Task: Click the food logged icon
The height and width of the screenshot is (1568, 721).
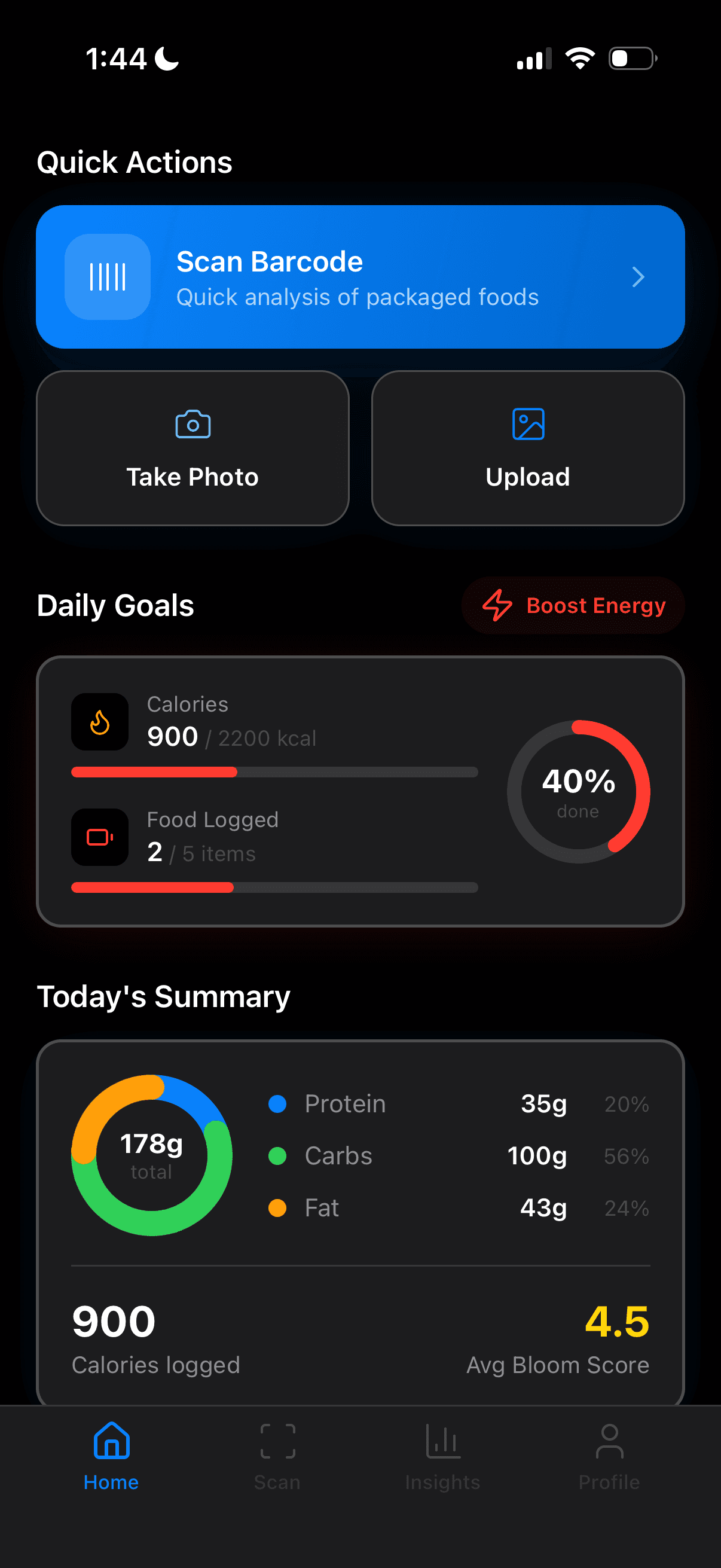Action: pyautogui.click(x=99, y=837)
